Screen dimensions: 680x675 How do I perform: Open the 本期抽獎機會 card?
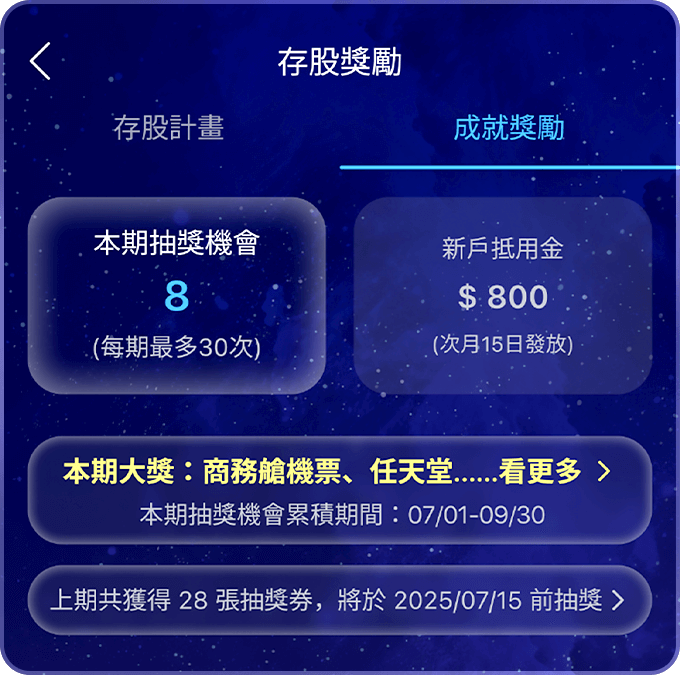point(177,296)
